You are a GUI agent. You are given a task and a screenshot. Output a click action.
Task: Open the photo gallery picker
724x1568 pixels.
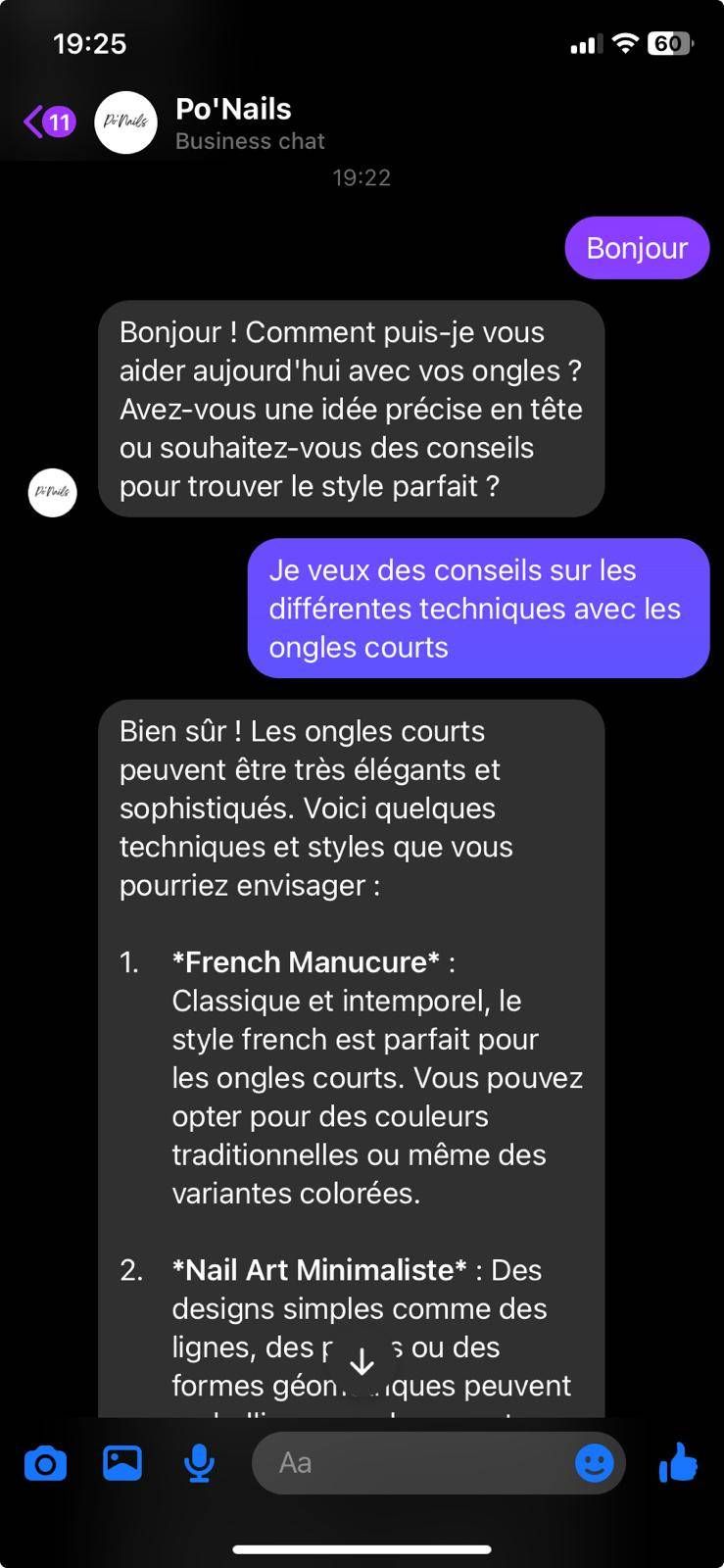coord(122,1463)
